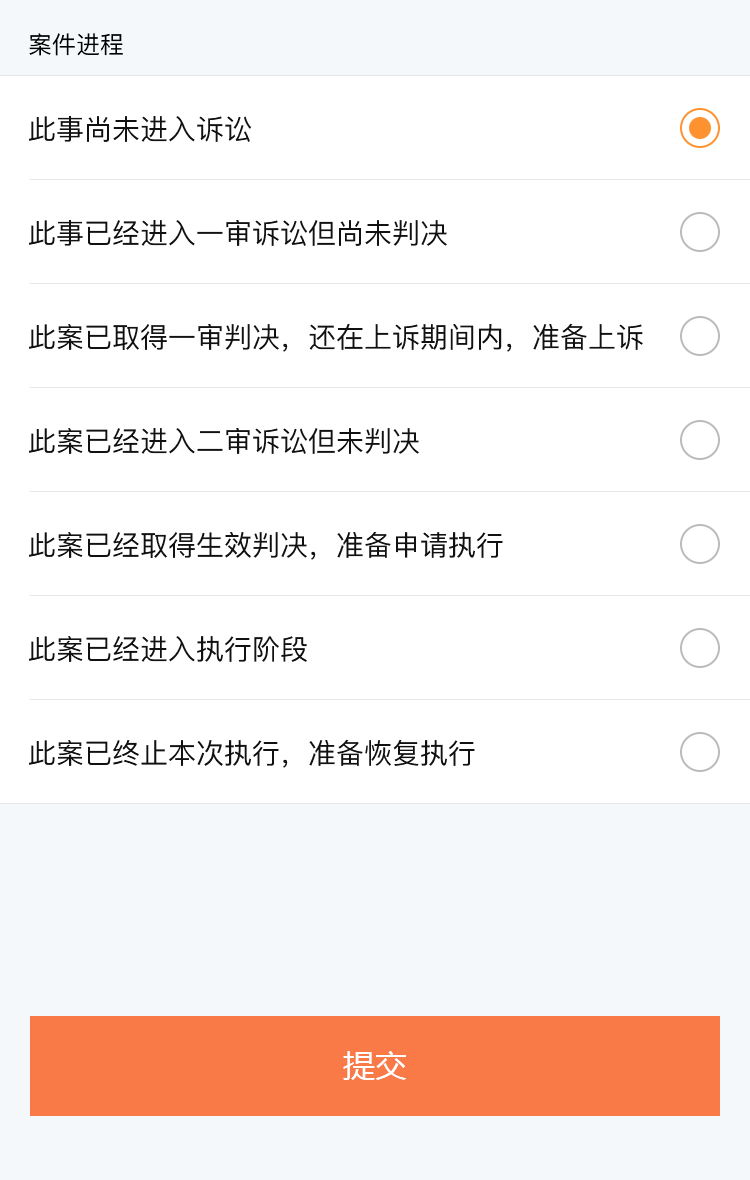The width and height of the screenshot is (750, 1180).
Task: Select 此案已经取得生效判决，准备申请执行
Action: pyautogui.click(x=699, y=544)
